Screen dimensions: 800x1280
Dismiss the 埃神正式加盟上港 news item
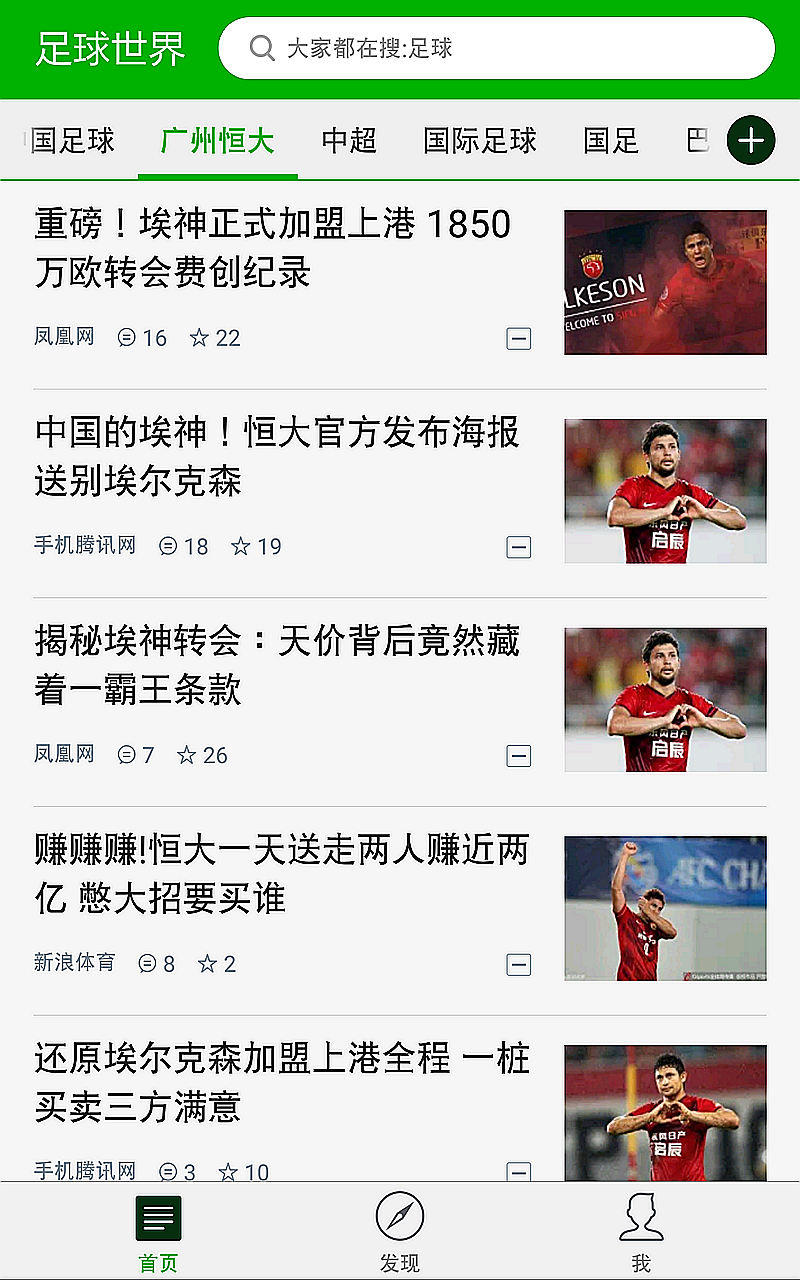click(x=519, y=338)
